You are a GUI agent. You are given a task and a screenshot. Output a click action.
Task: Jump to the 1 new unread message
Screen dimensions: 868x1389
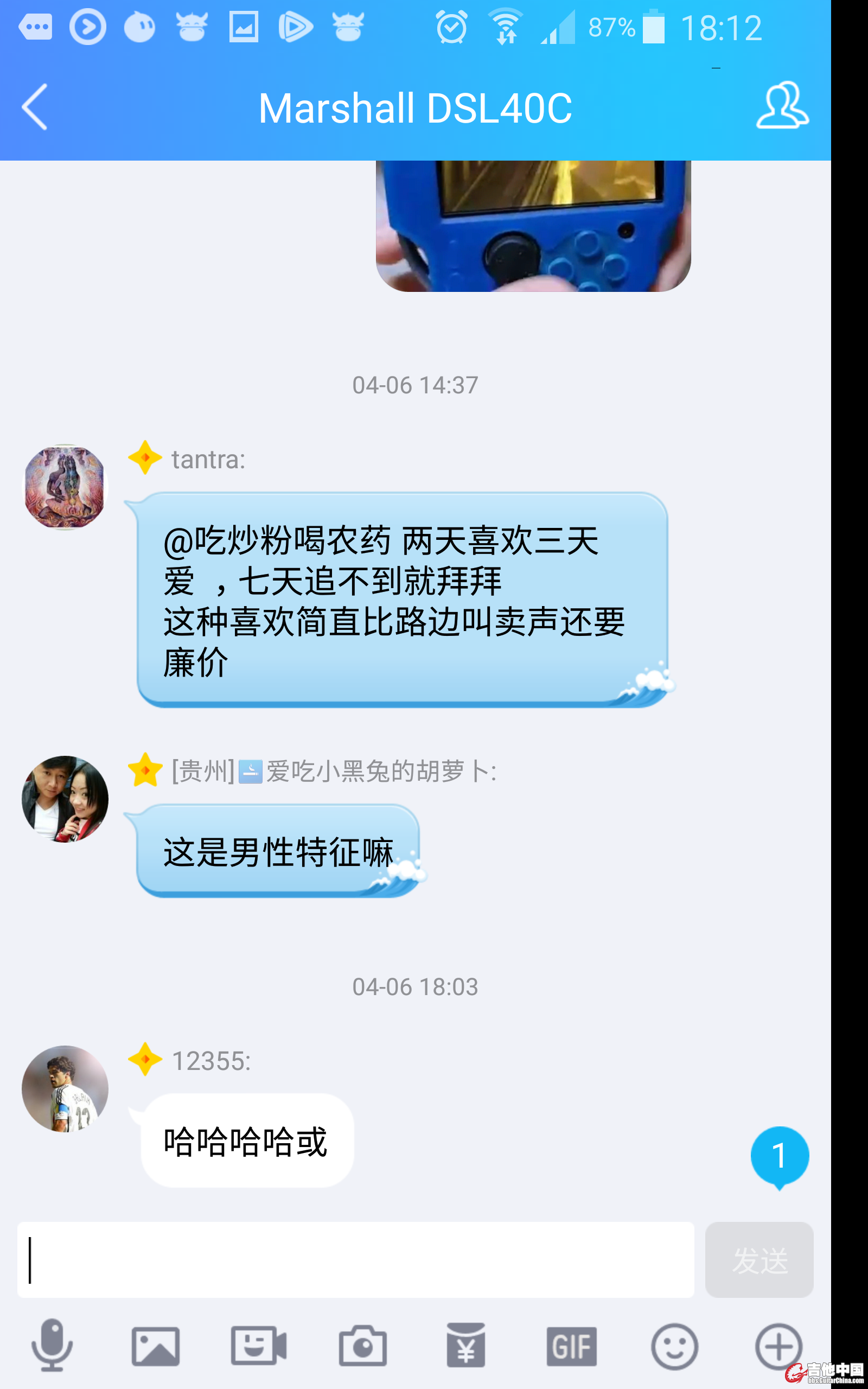coord(779,1155)
